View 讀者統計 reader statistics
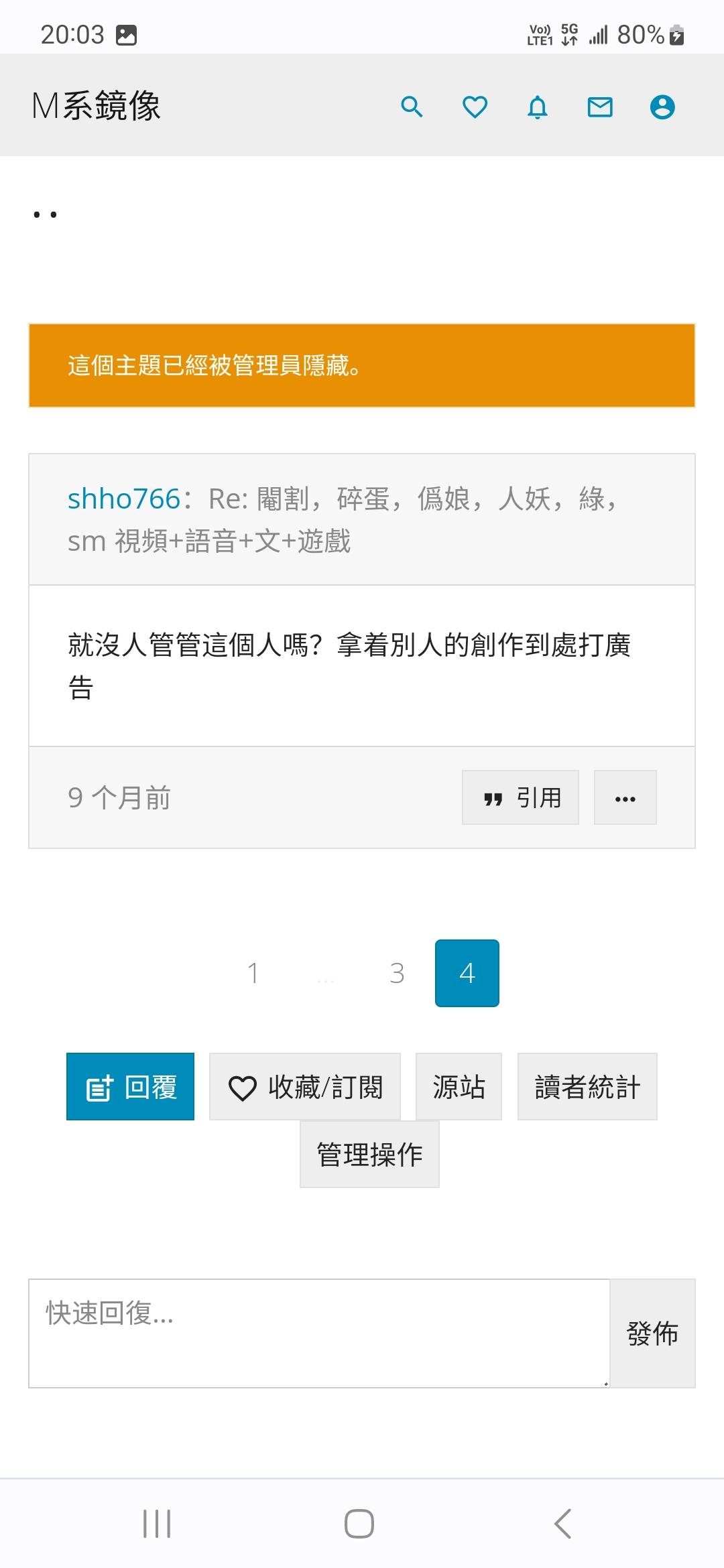The width and height of the screenshot is (724, 1568). pyautogui.click(x=587, y=1087)
